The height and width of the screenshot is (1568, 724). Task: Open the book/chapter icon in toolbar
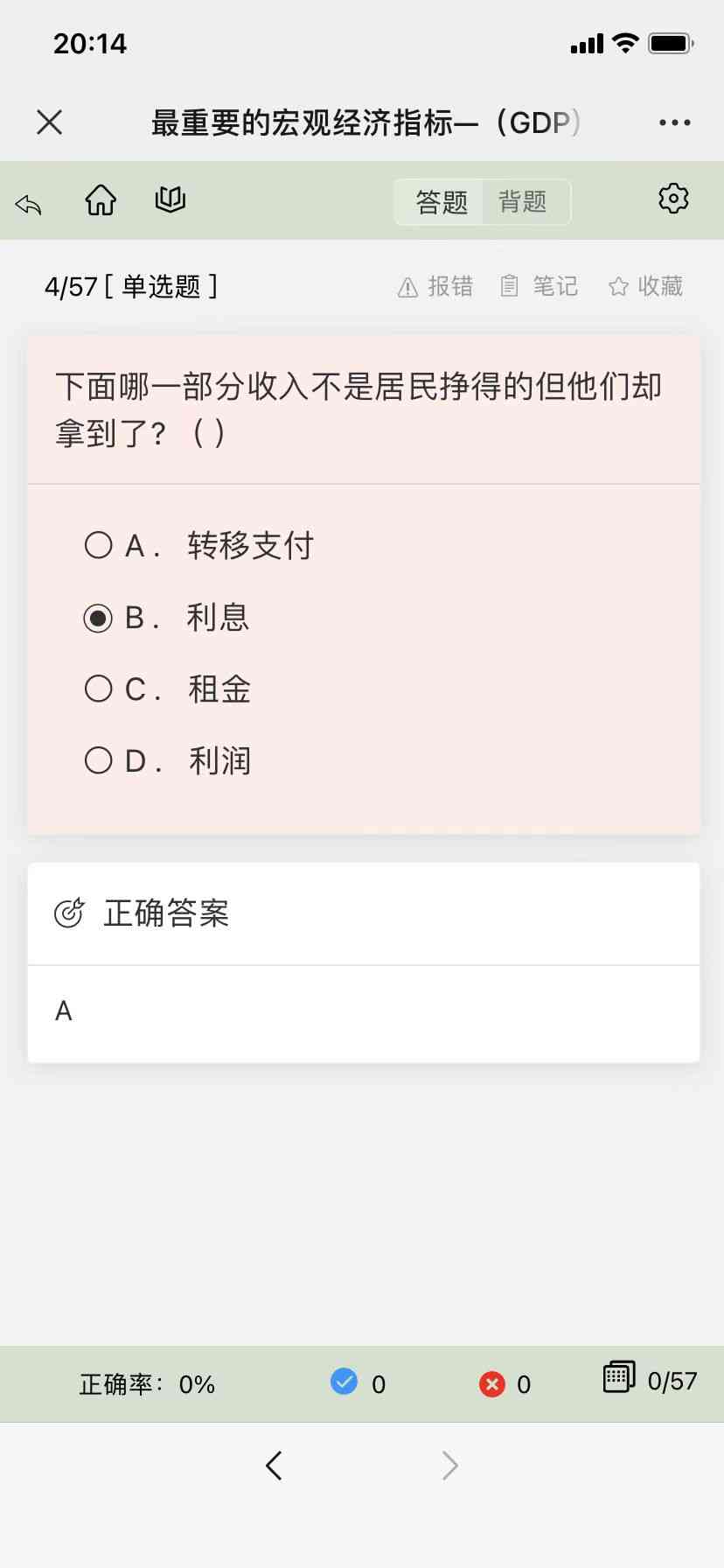(170, 199)
